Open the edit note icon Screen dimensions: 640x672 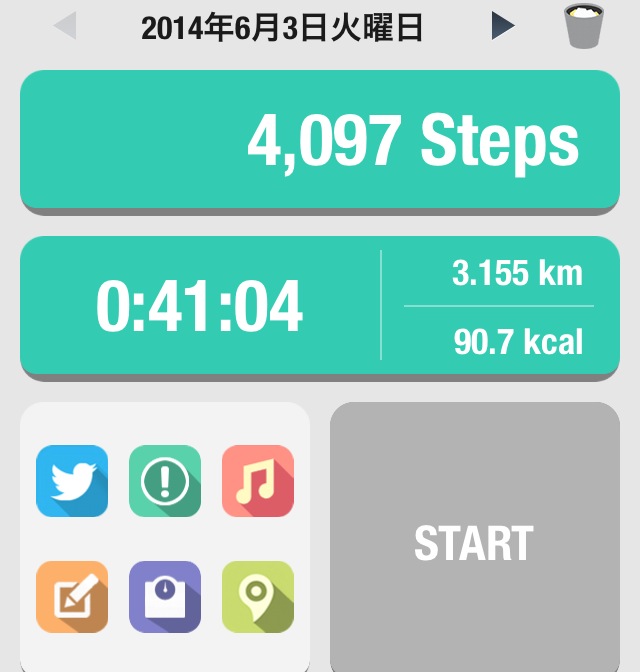(72, 597)
